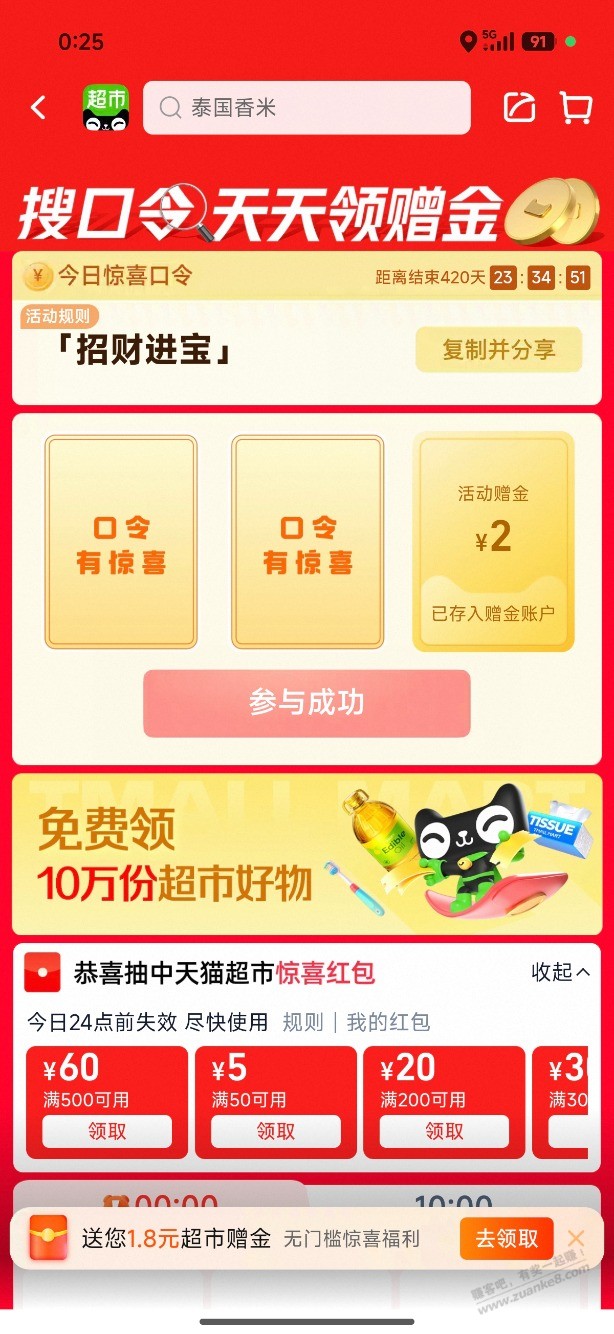Claim the ¥60 coupon with 领取
The width and height of the screenshot is (614, 1334).
pyautogui.click(x=107, y=1131)
